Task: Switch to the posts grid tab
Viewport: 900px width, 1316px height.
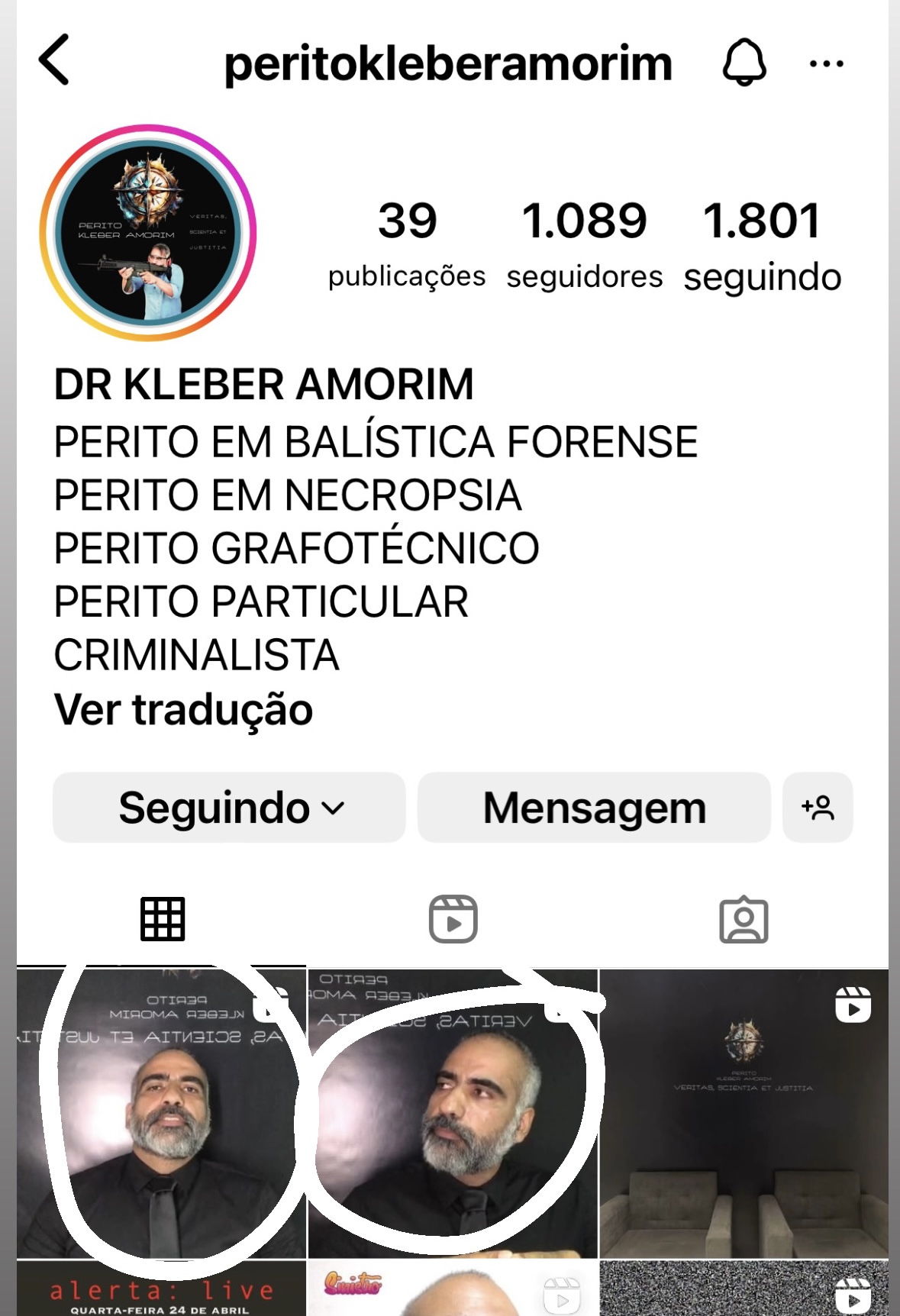Action: point(163,919)
